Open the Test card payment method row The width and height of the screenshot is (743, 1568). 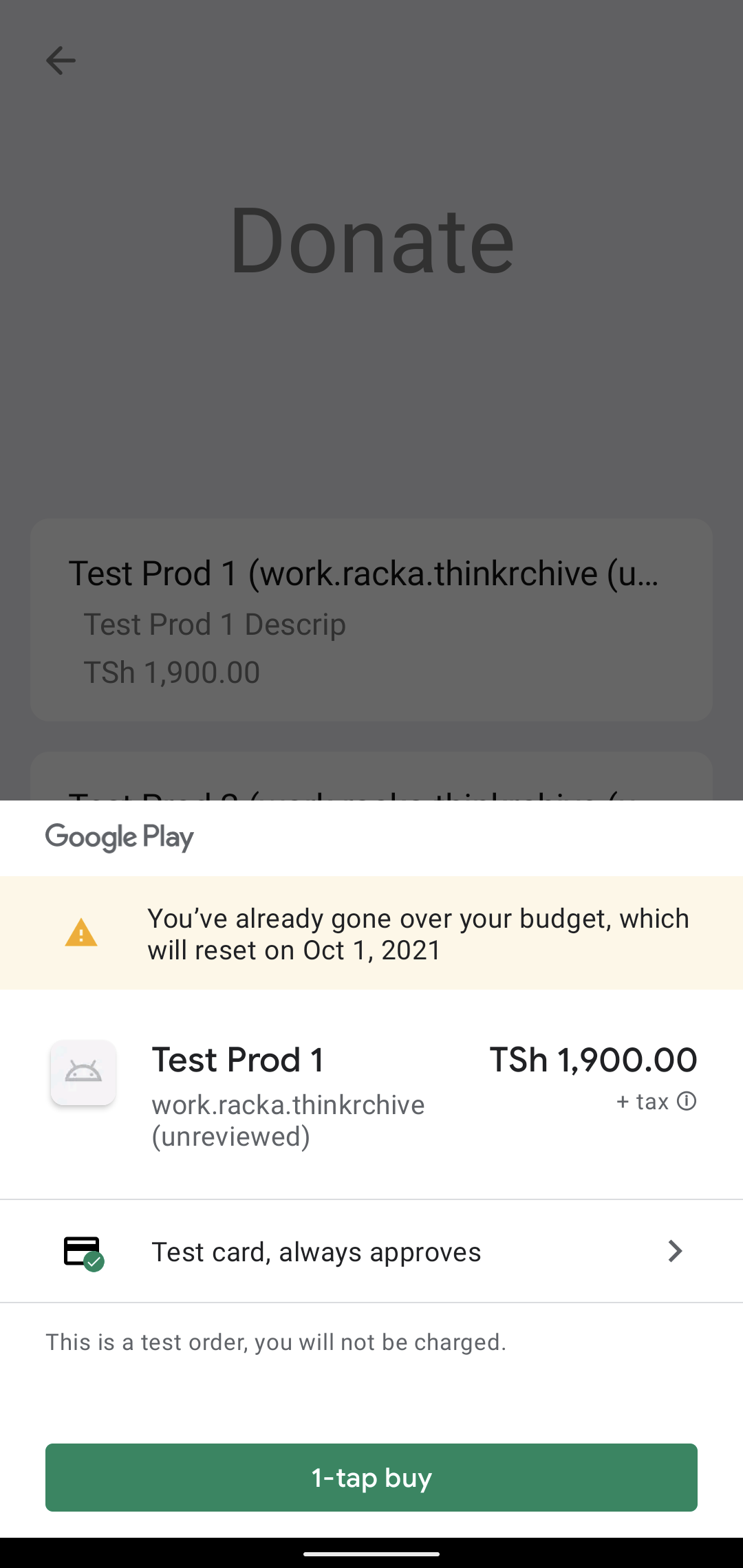pos(371,1252)
